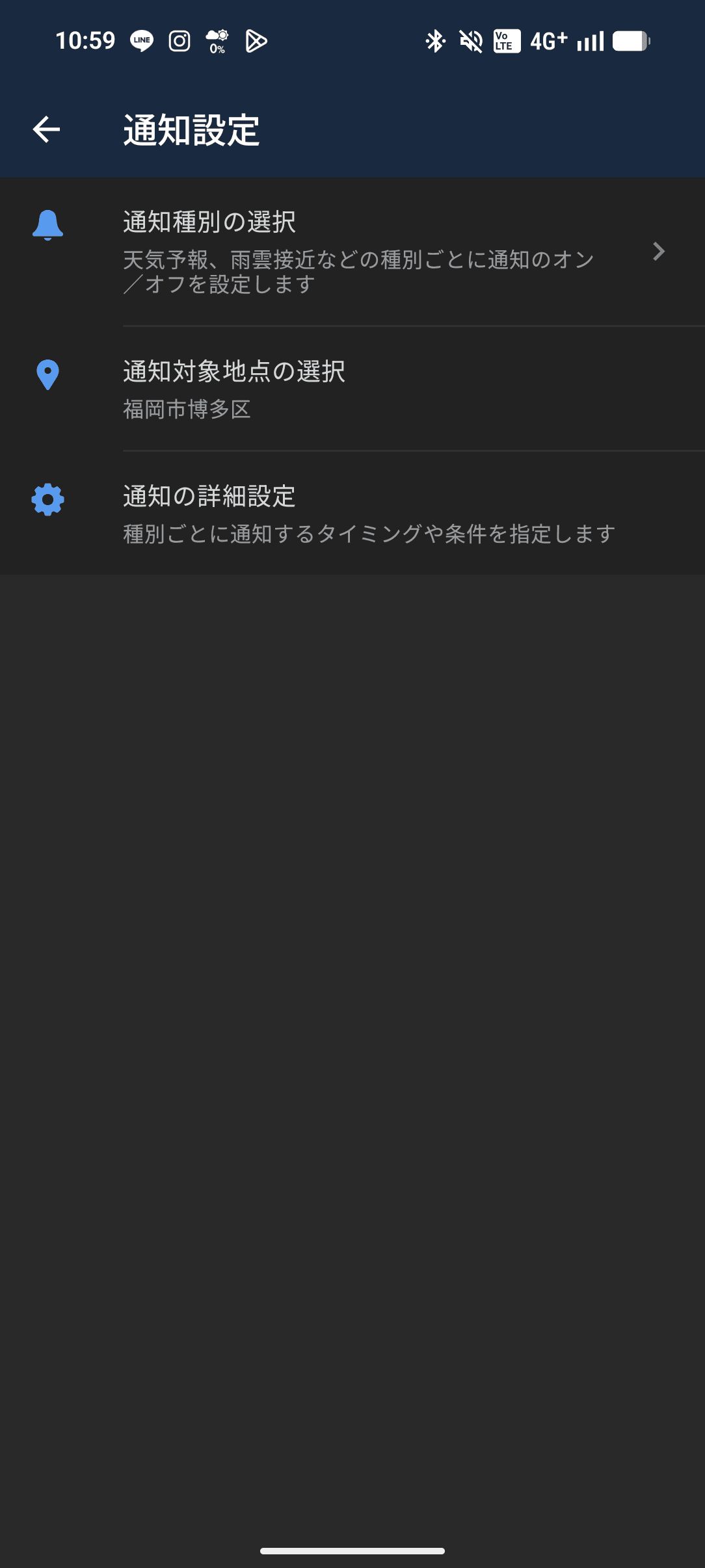Tap the navigation gesture bar handle

(352, 1552)
